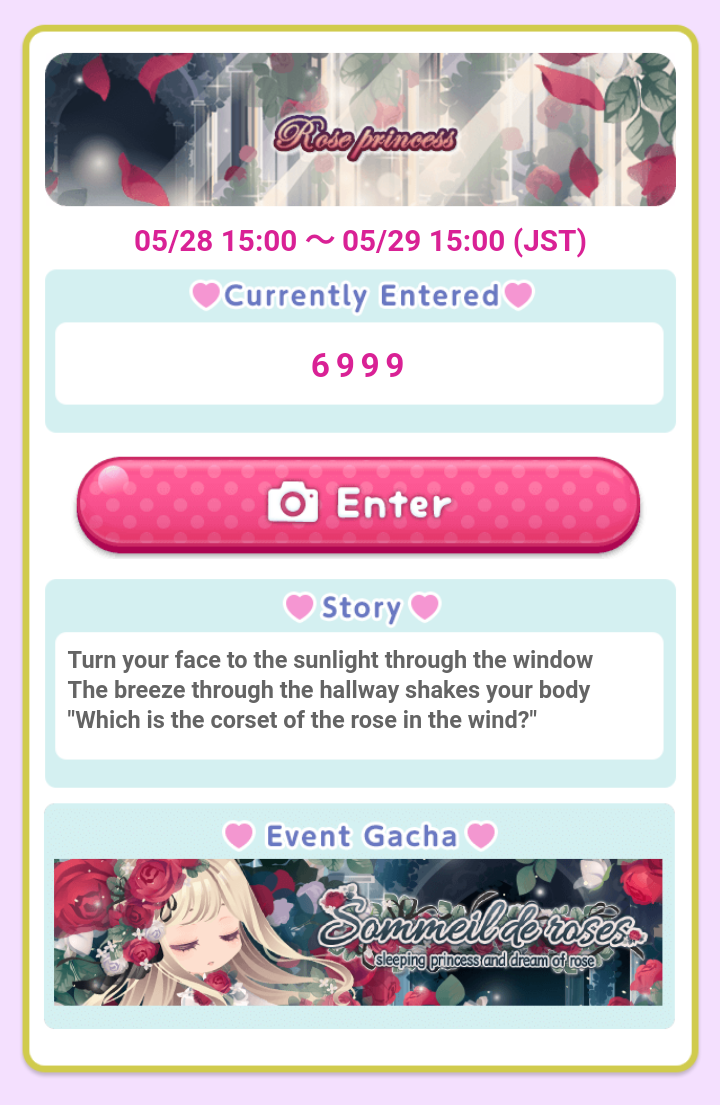Screen dimensions: 720x1105
Task: Tap the pink Enter button
Action: (358, 503)
